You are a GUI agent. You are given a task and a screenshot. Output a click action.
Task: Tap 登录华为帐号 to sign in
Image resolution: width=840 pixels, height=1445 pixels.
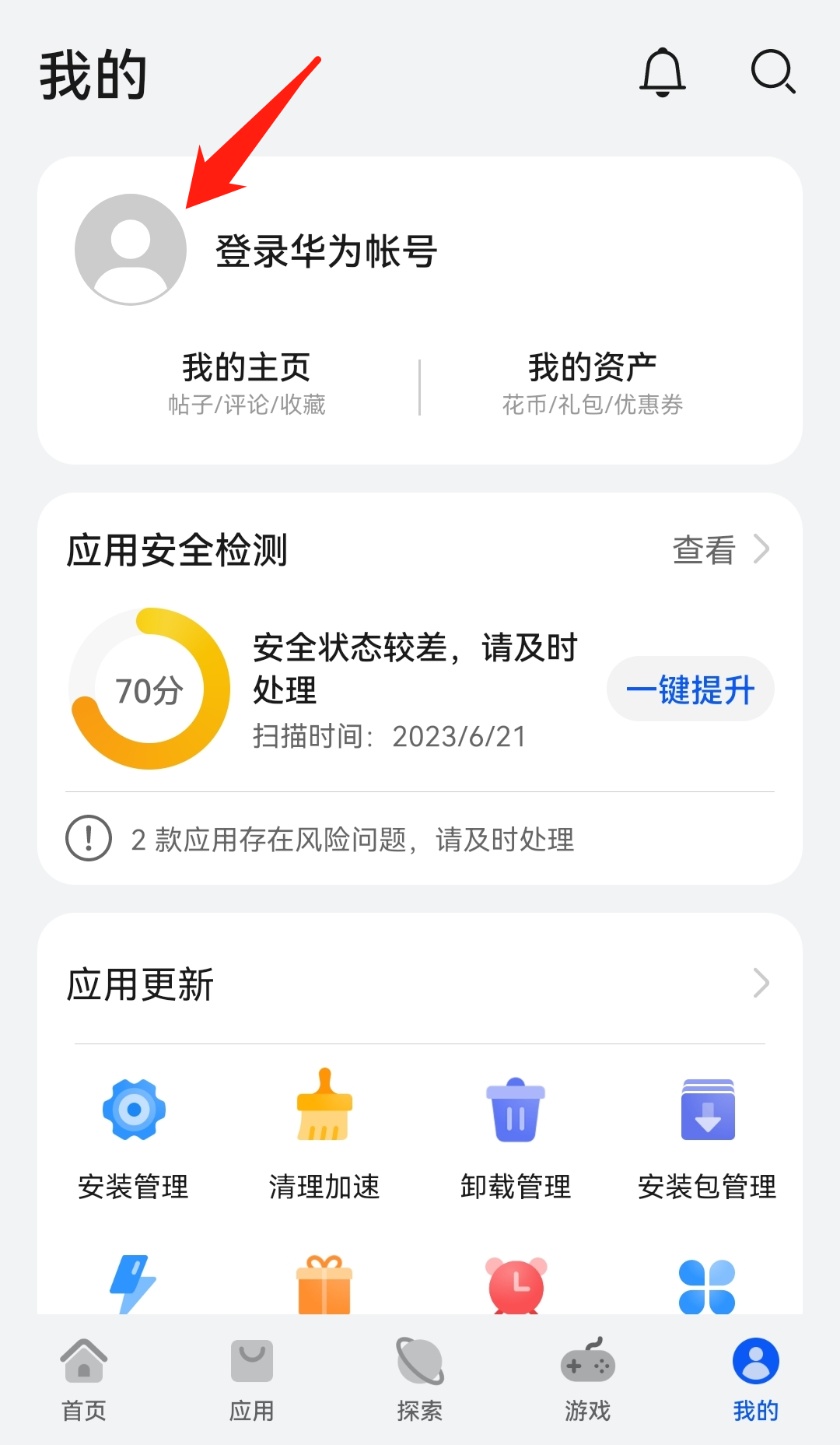point(326,251)
